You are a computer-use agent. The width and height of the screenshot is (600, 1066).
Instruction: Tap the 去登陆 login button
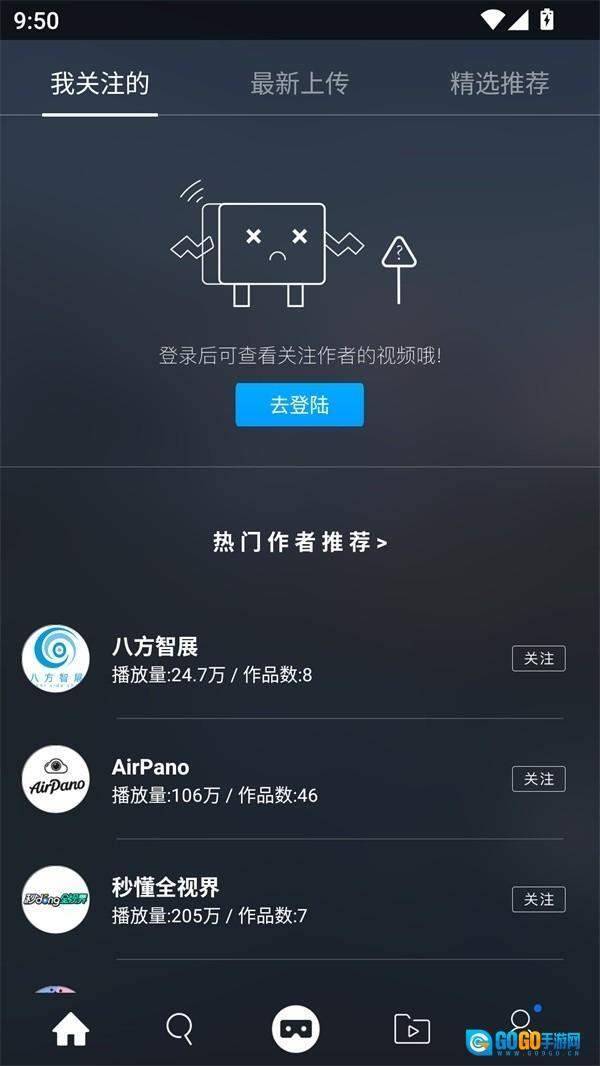(299, 405)
